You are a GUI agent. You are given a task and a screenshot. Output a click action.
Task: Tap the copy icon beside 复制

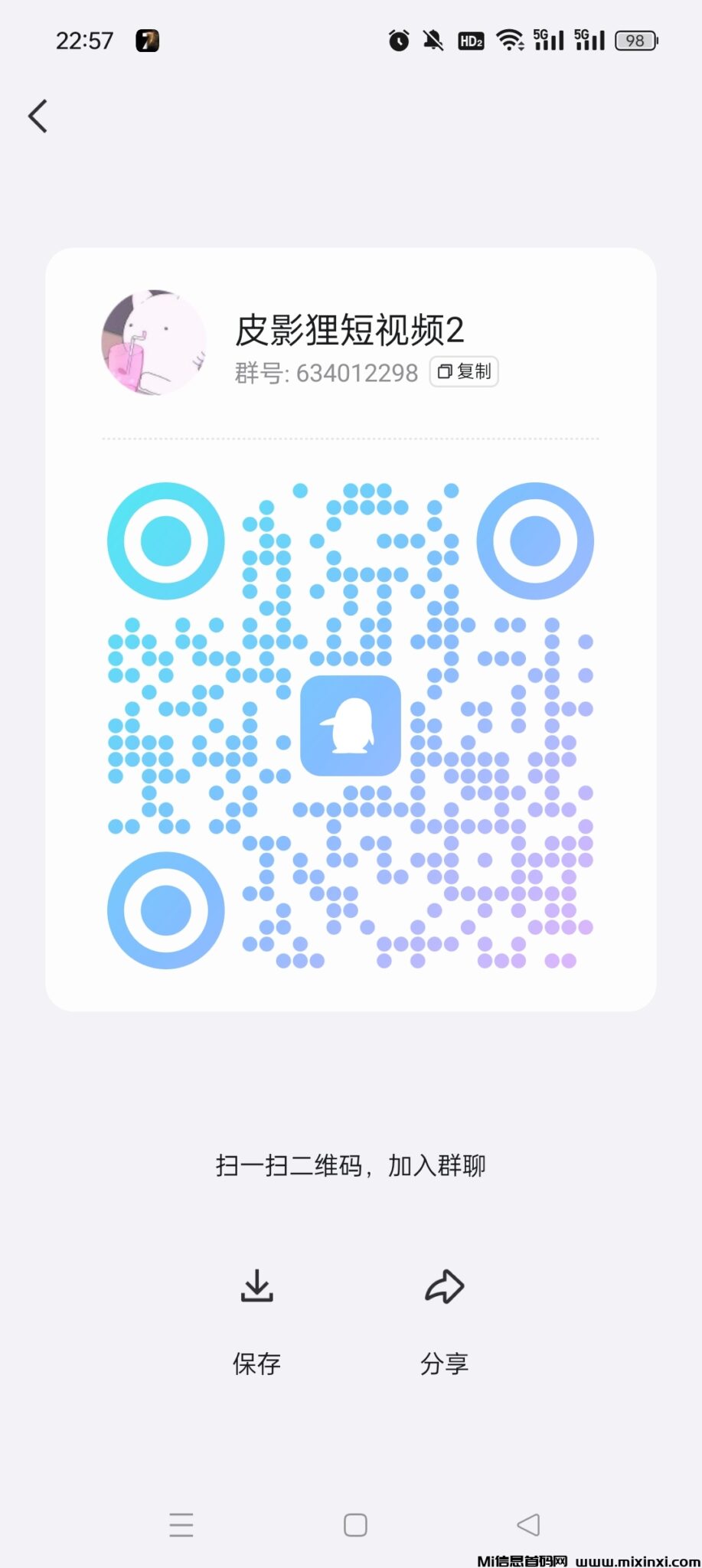[446, 372]
